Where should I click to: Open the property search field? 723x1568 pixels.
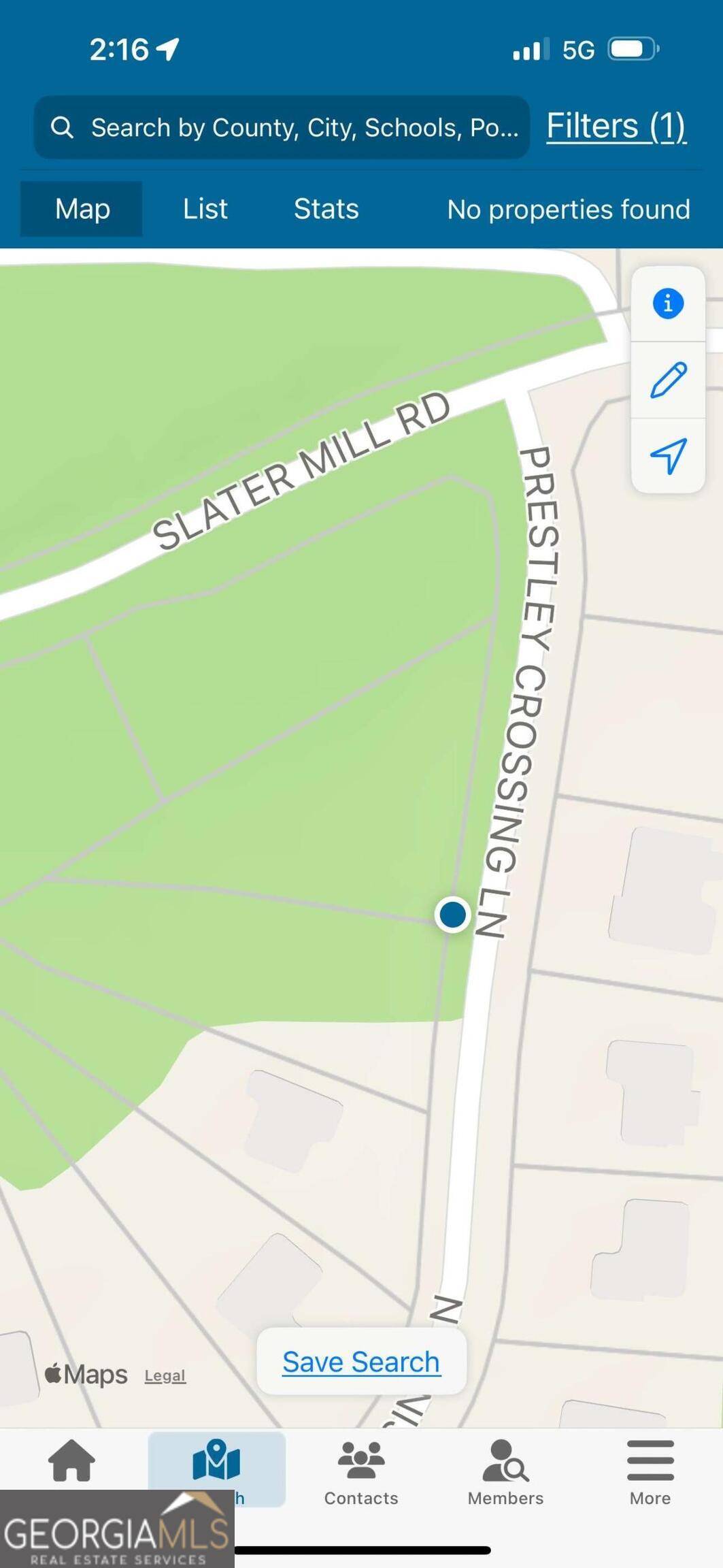tap(282, 127)
